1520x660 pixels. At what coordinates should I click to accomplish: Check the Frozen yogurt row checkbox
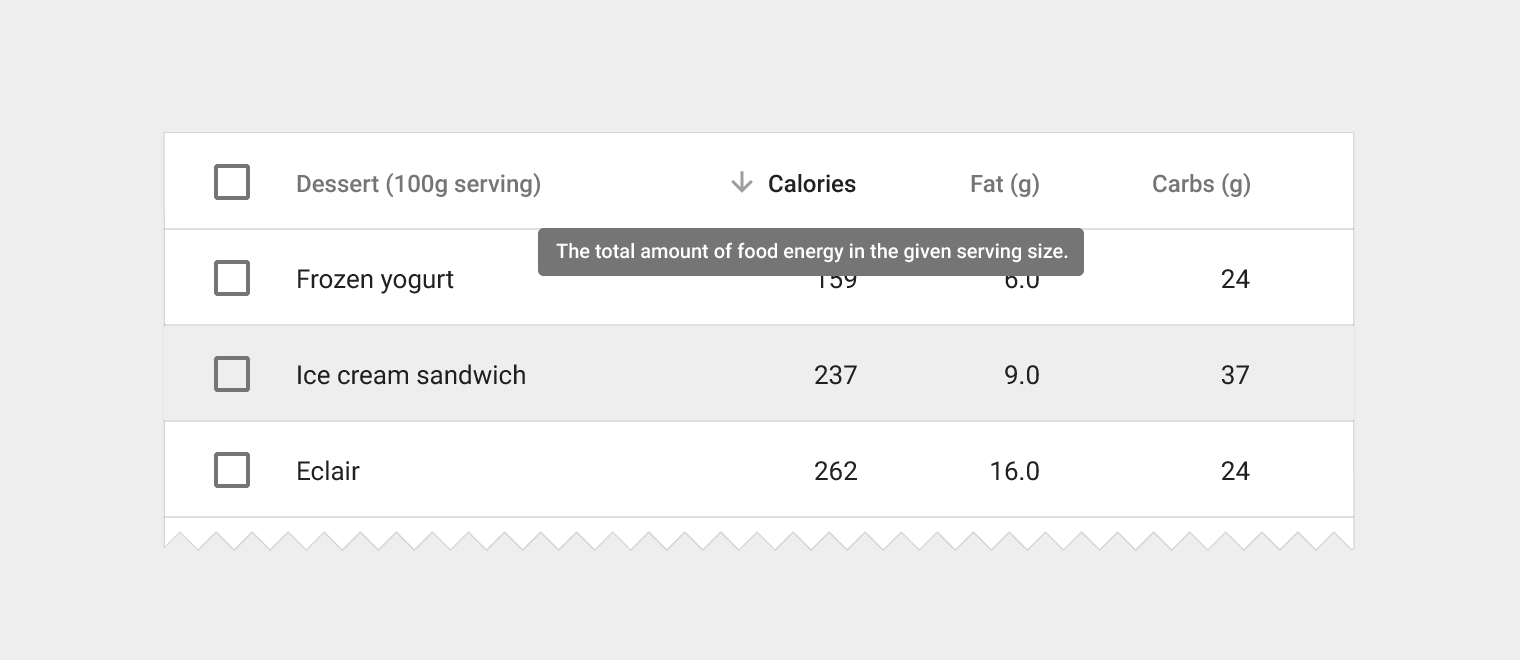(232, 278)
